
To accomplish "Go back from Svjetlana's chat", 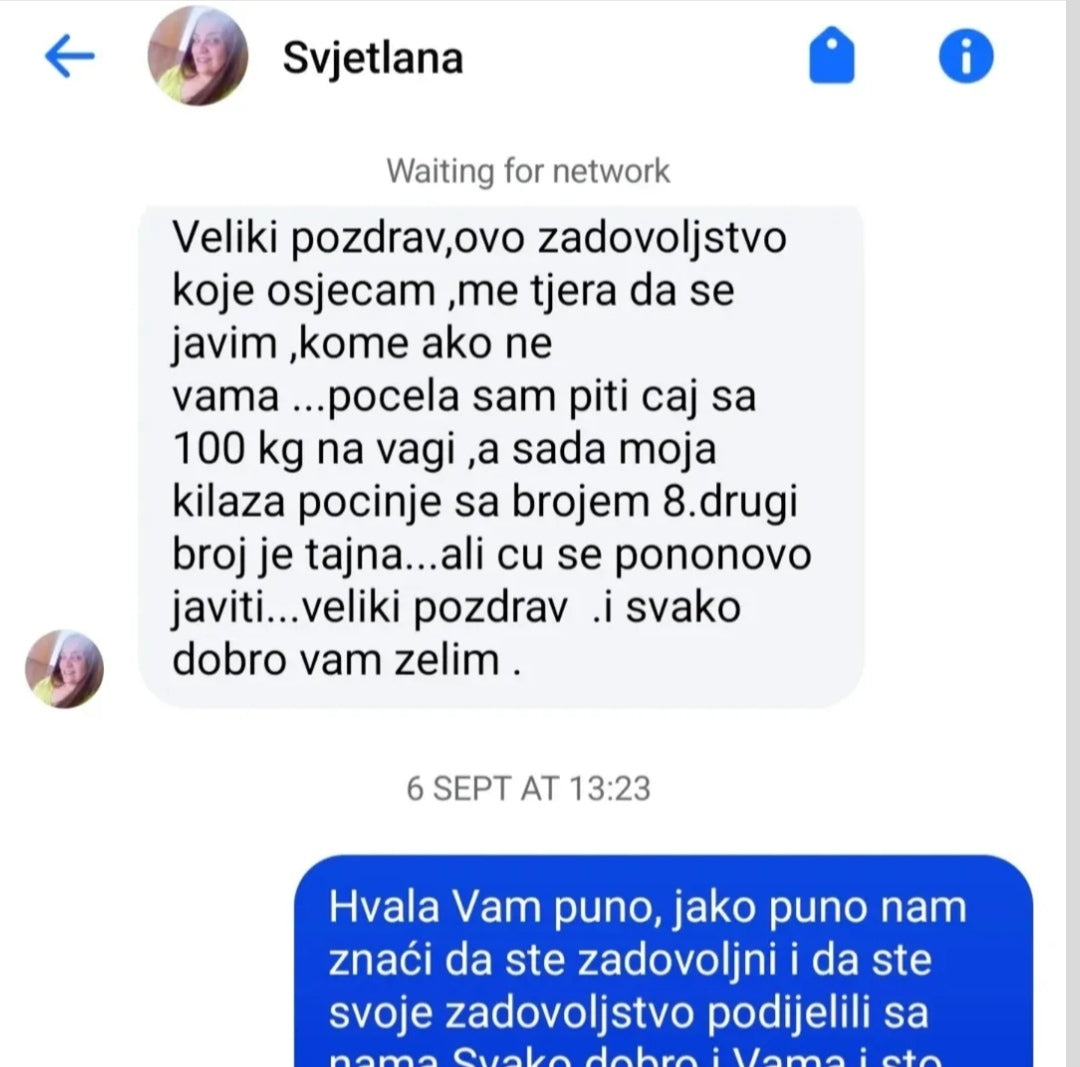I will [x=69, y=58].
